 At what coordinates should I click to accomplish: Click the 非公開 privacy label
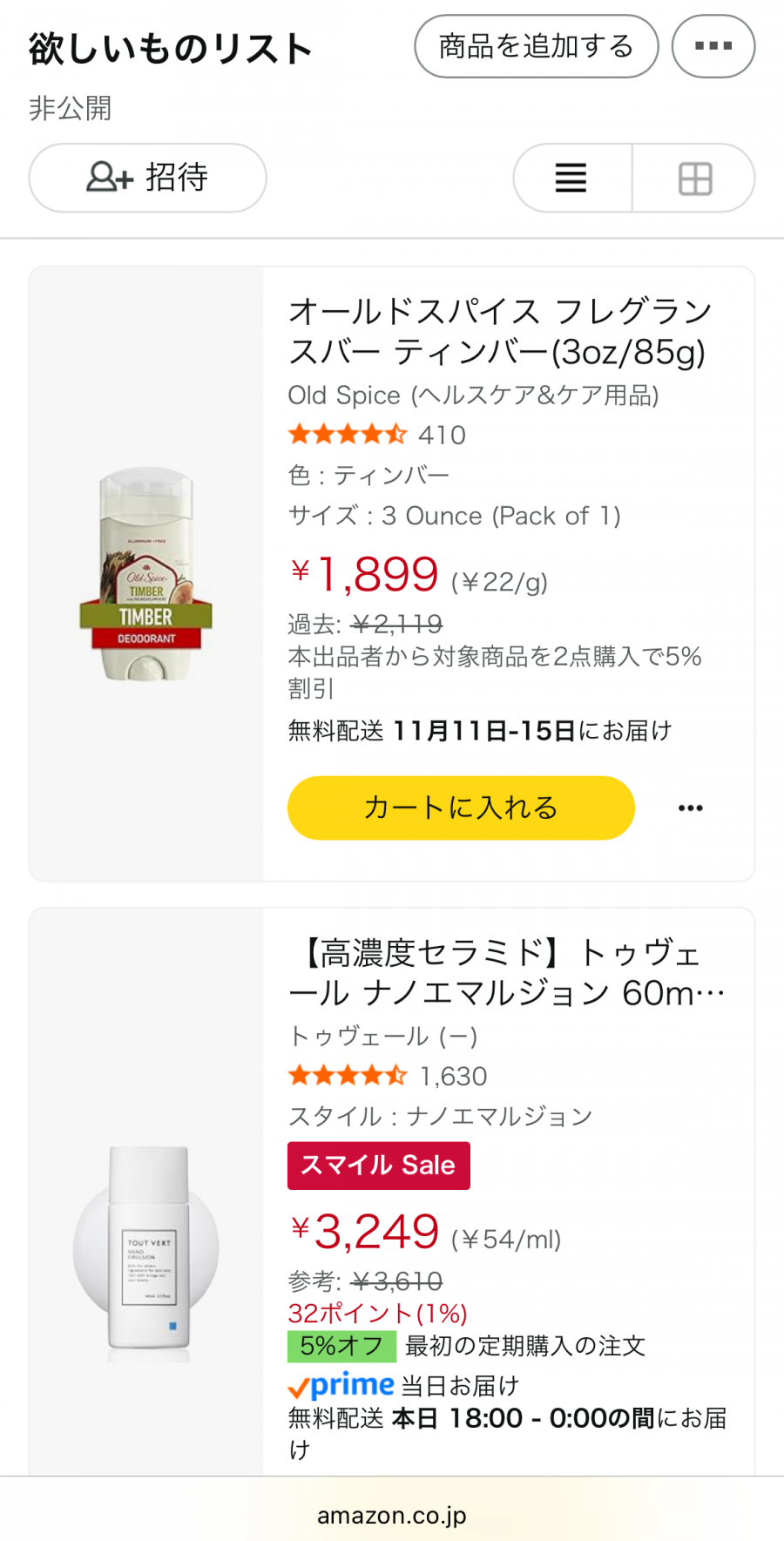click(x=68, y=109)
